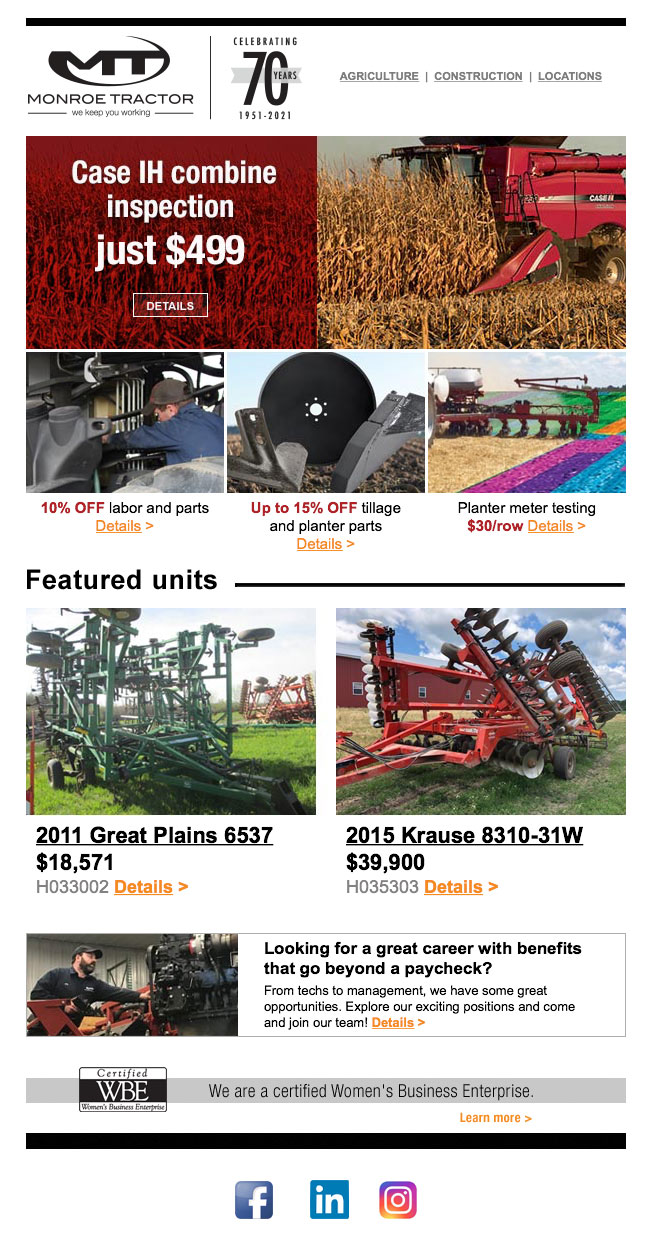Viewport: 650px width, 1239px height.
Task: Select the Great Plains 6537 photo
Action: 171,711
